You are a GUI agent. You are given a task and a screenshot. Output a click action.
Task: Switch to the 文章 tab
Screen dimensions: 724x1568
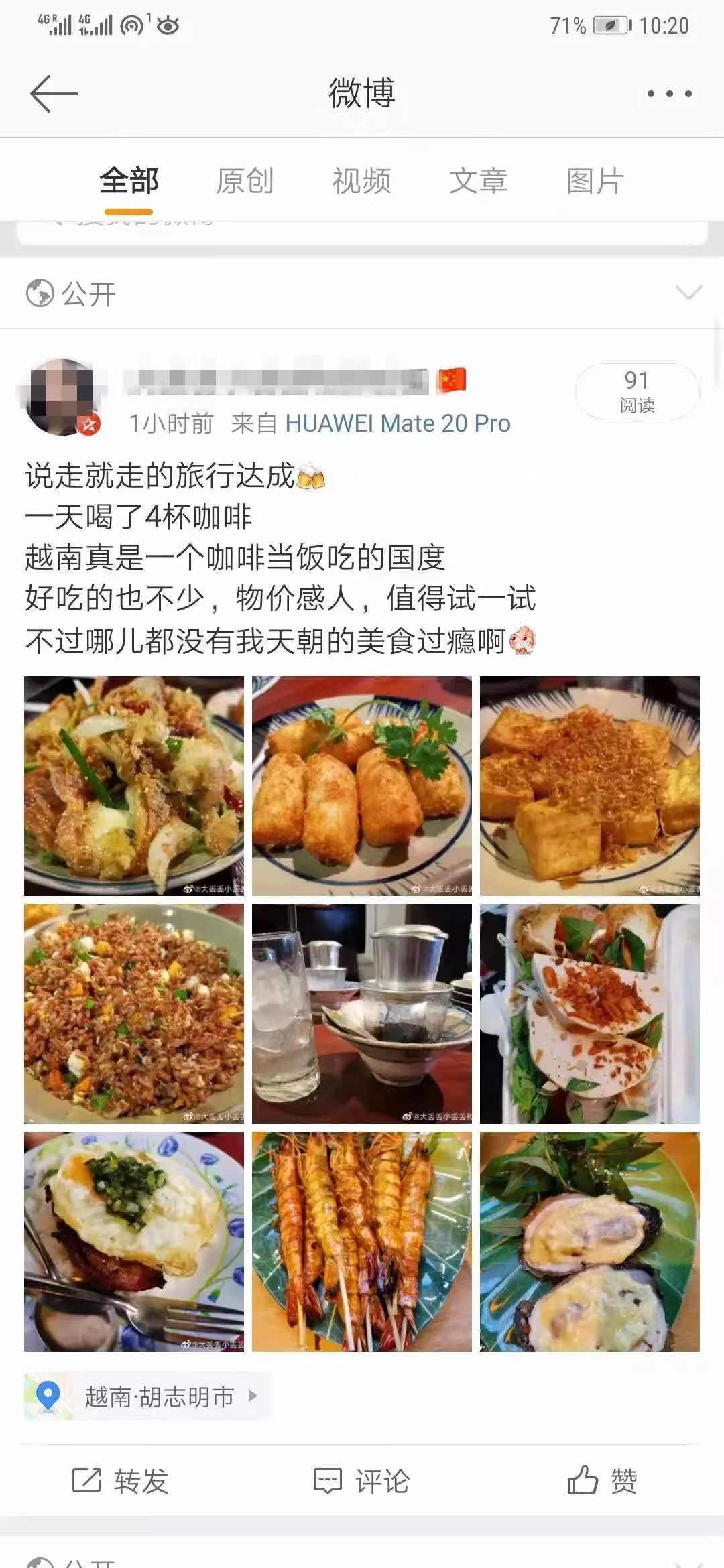478,181
